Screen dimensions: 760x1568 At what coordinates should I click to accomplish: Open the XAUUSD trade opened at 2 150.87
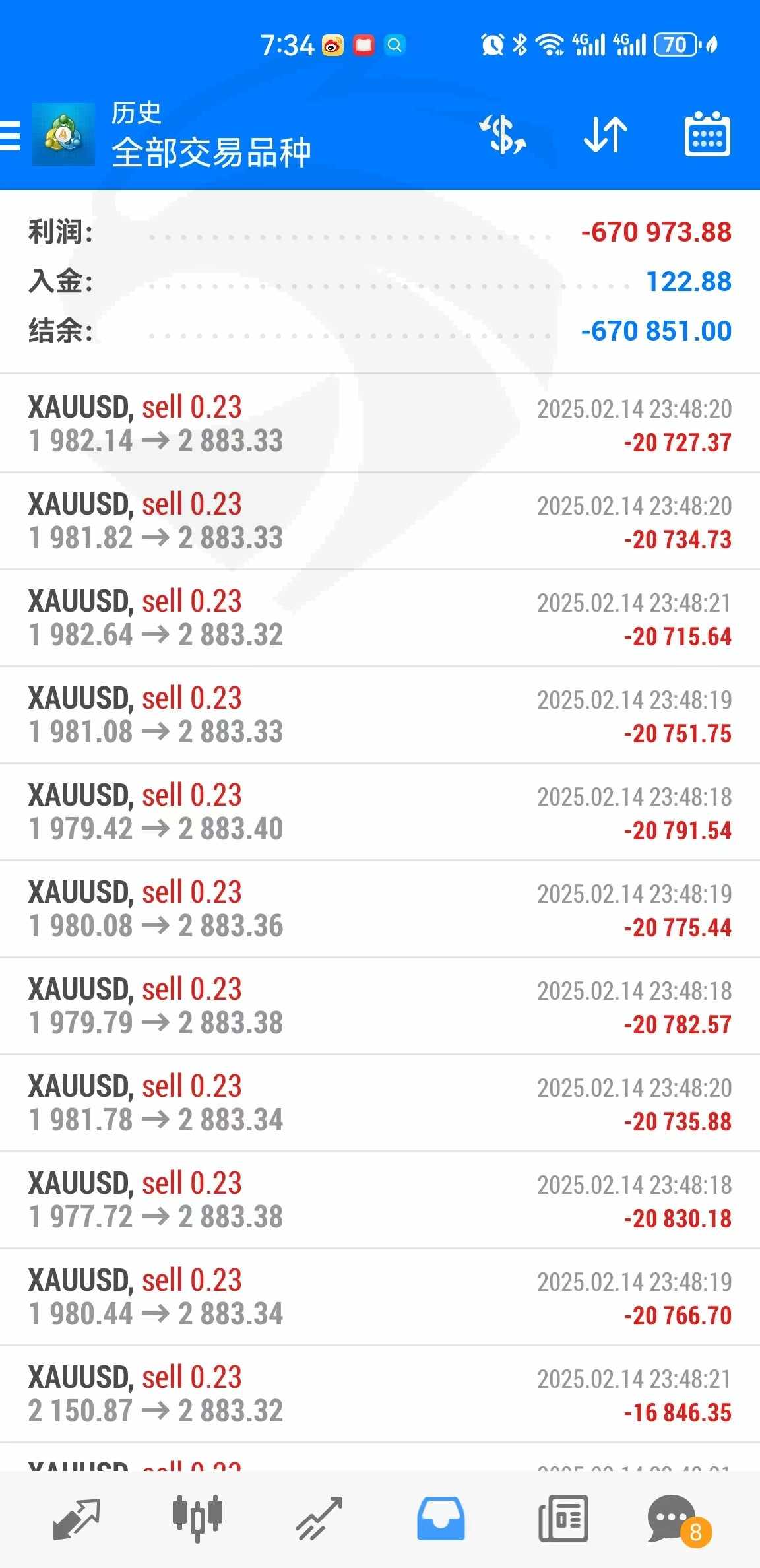(x=380, y=1394)
